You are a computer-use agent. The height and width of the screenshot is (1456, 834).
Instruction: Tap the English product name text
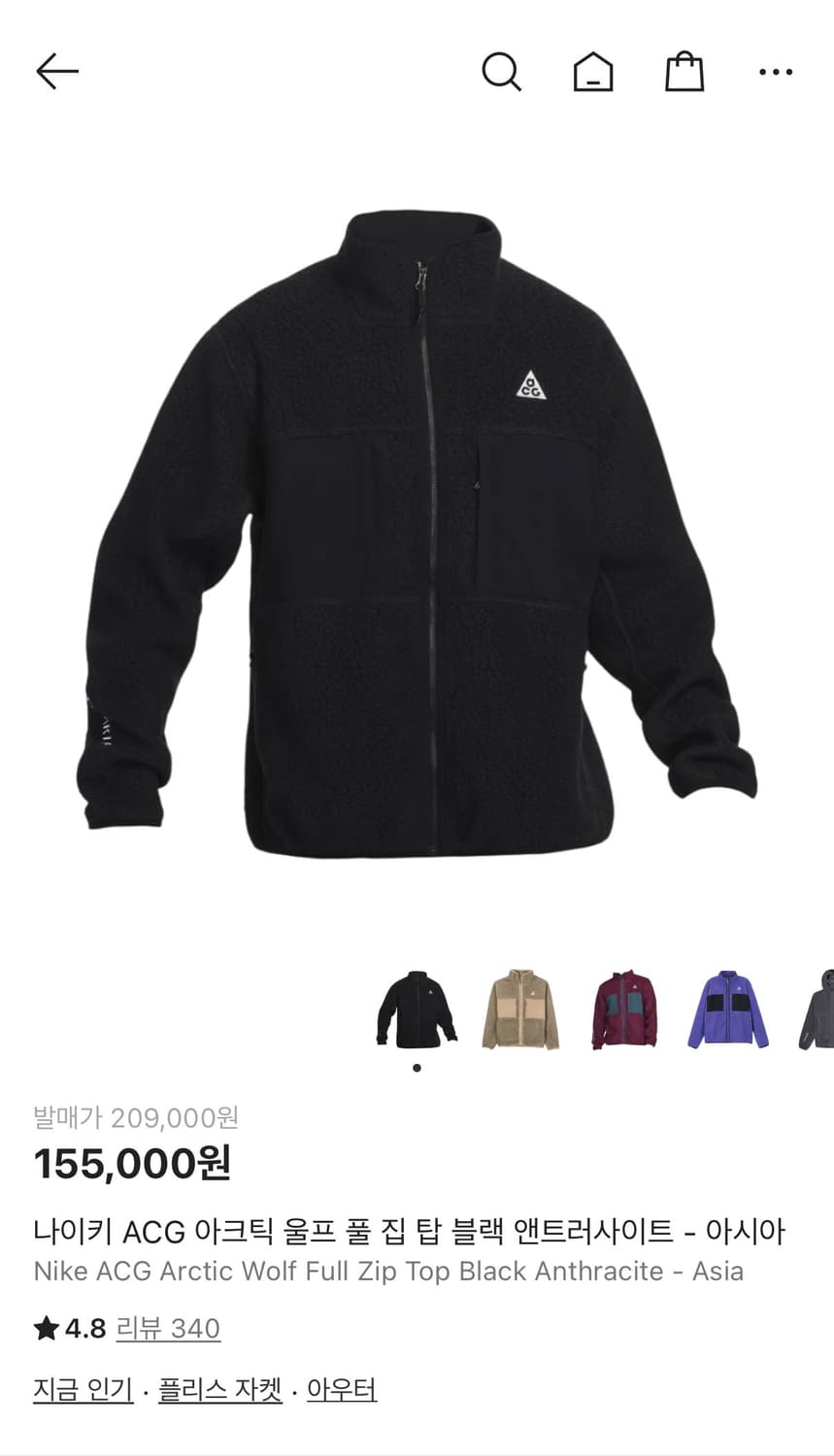click(x=387, y=1272)
